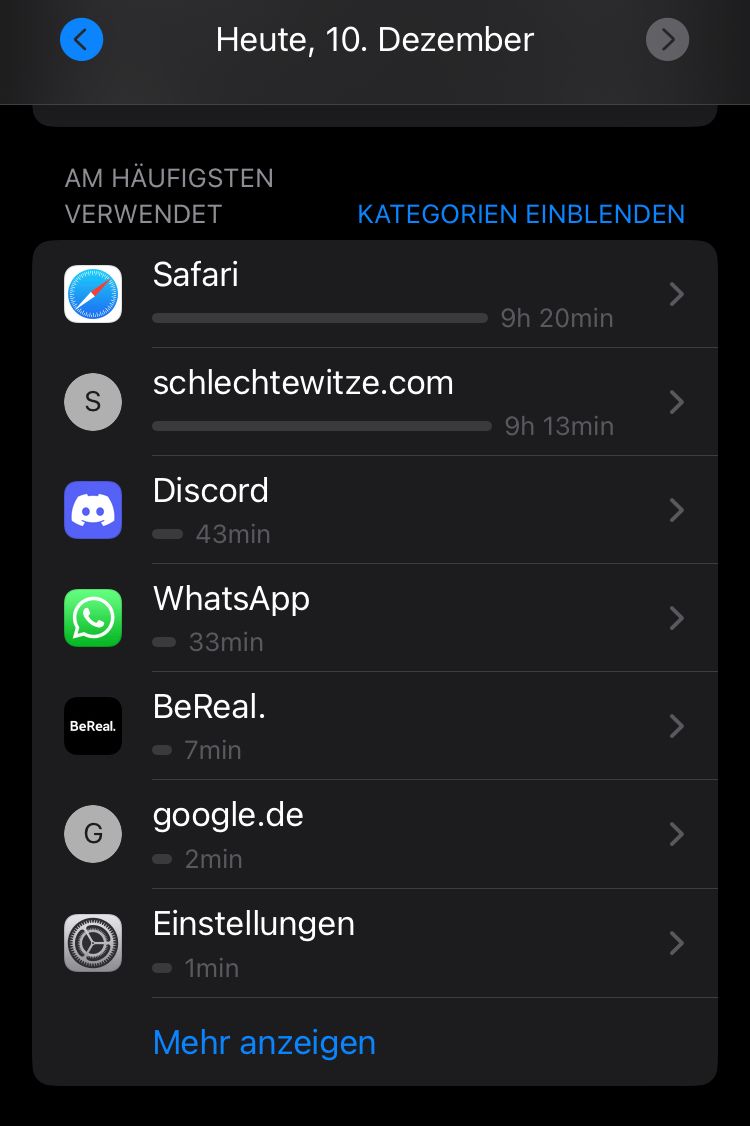Go to the previous day
The image size is (750, 1126).
[x=82, y=40]
